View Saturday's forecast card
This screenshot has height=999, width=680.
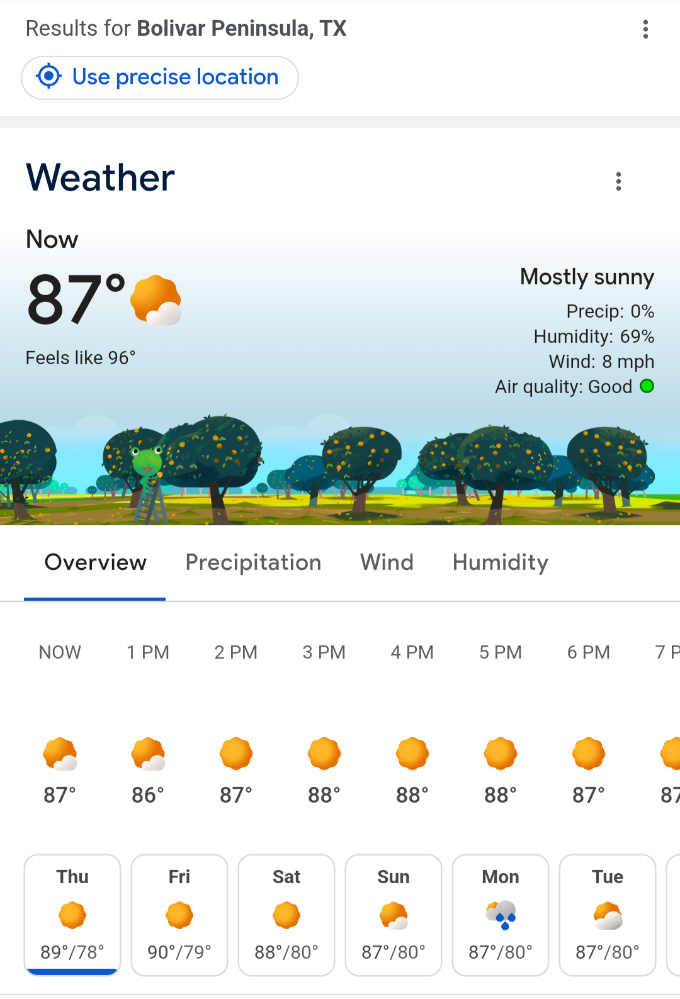(286, 914)
